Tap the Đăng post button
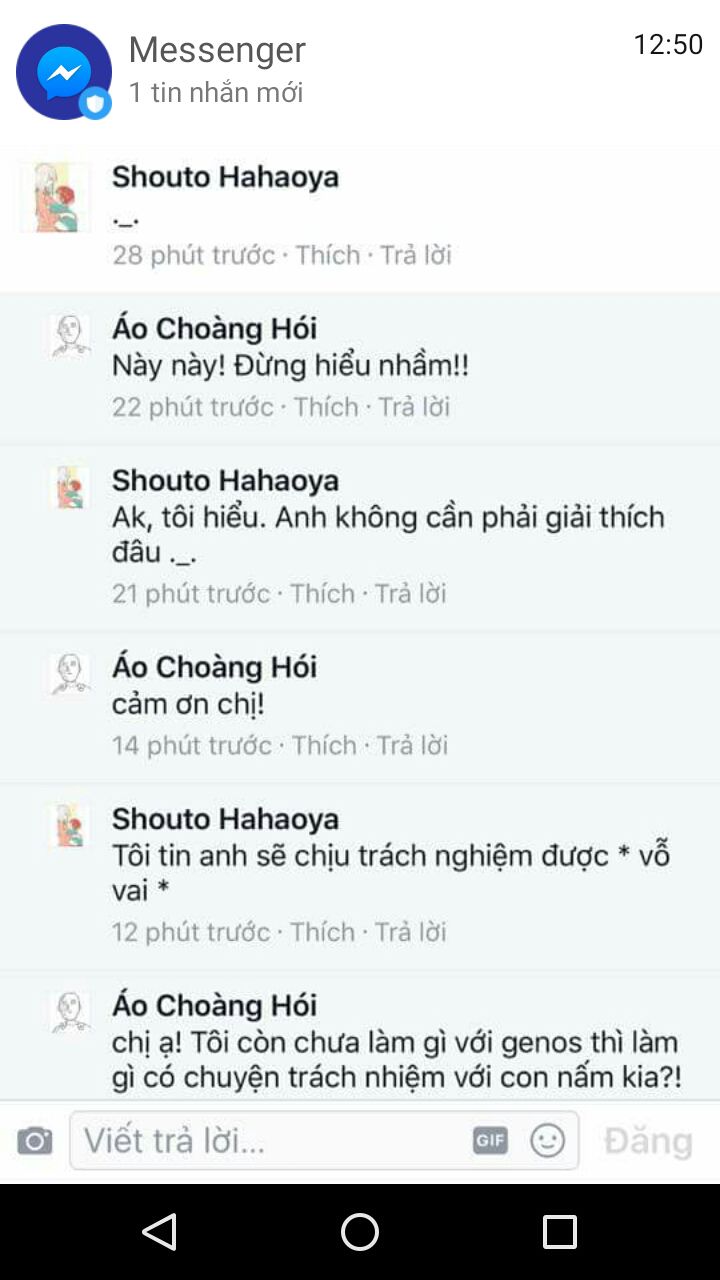 coord(648,1141)
